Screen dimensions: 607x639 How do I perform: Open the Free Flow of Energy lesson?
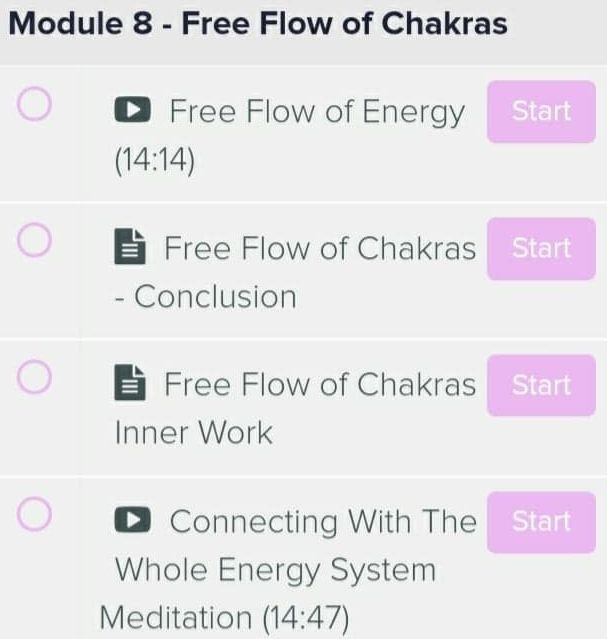316,112
